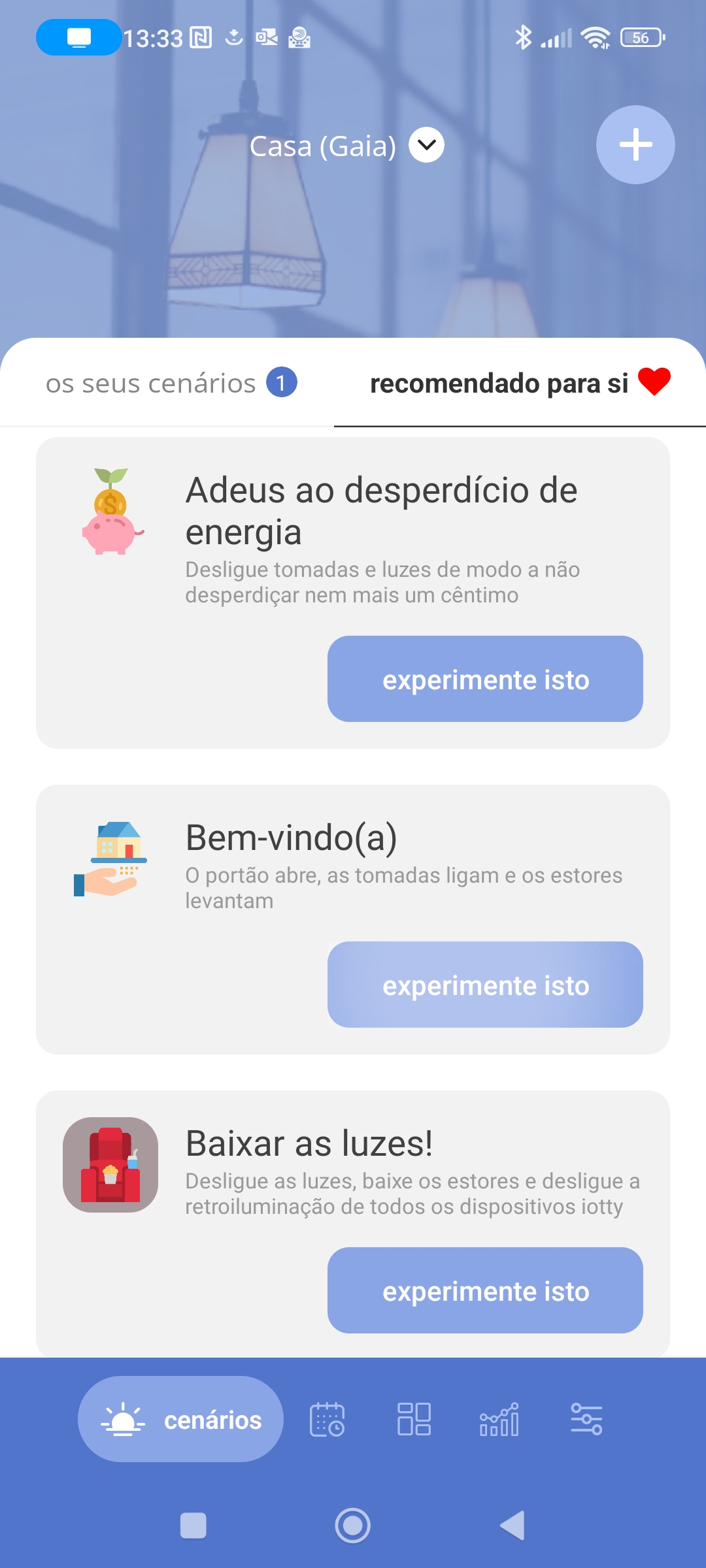Open the cenários navigation item

tap(181, 1419)
